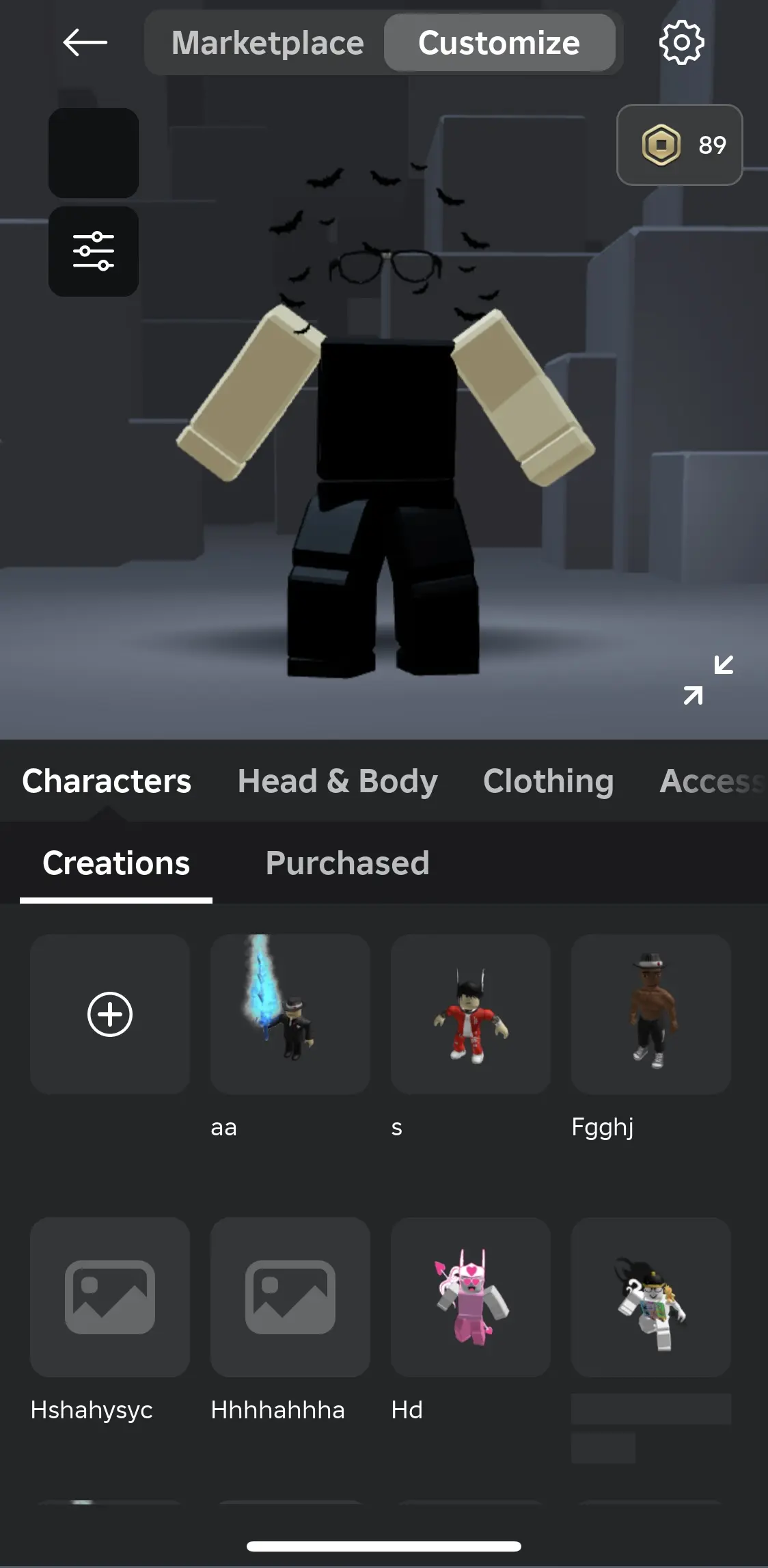The height and width of the screenshot is (1568, 768).
Task: Create a new character with plus tile
Action: [110, 1014]
